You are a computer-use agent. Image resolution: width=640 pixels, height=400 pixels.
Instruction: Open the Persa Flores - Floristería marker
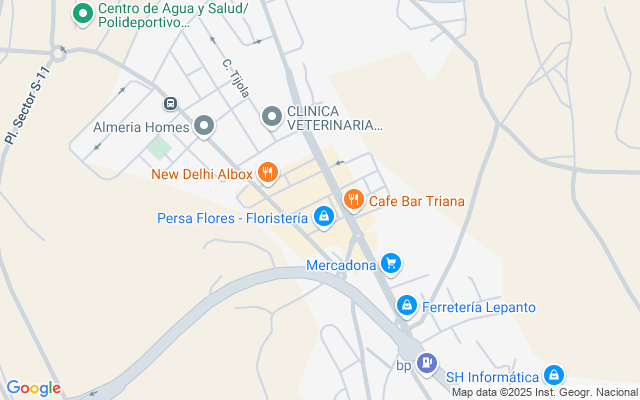324,216
